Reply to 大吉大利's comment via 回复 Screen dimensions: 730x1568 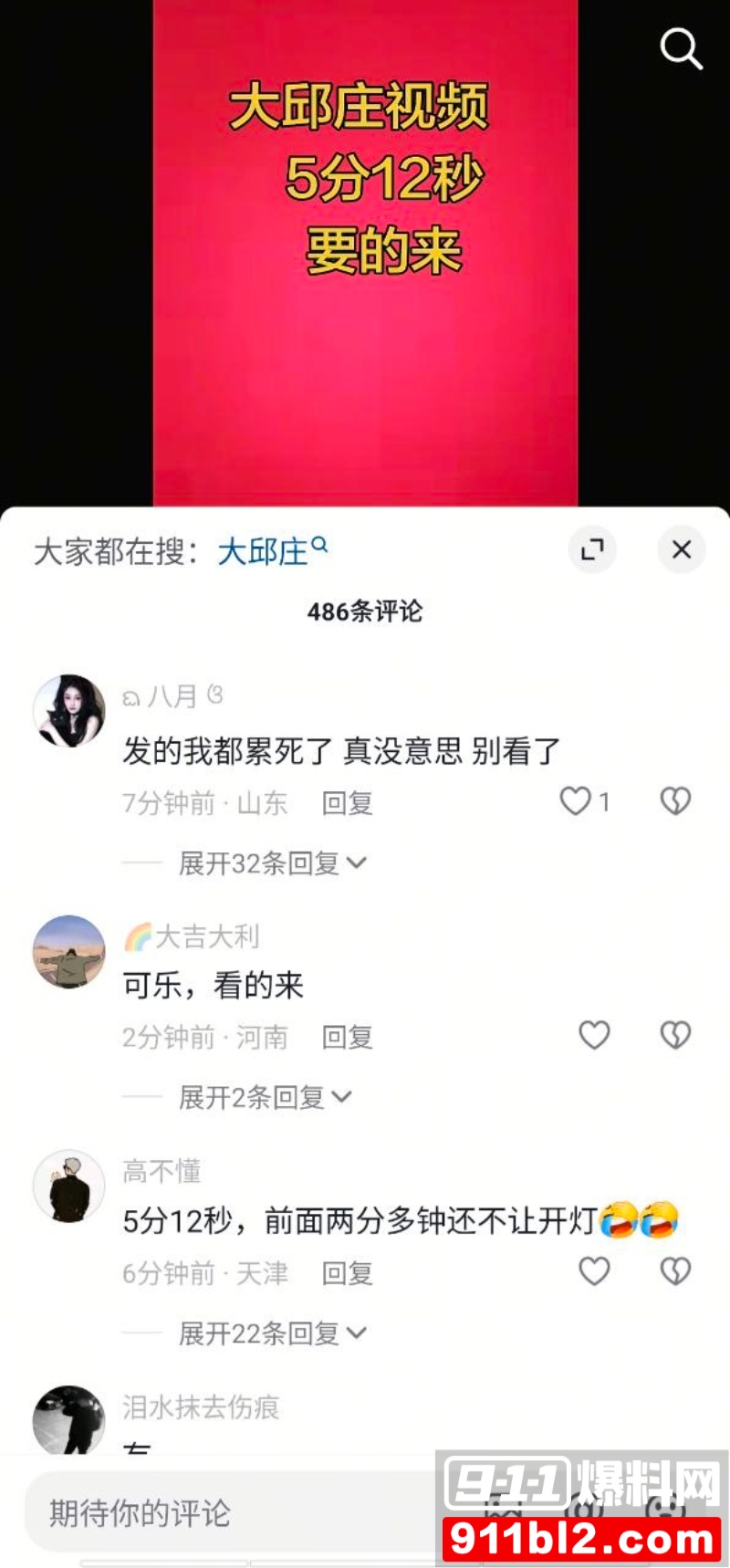coord(345,1037)
